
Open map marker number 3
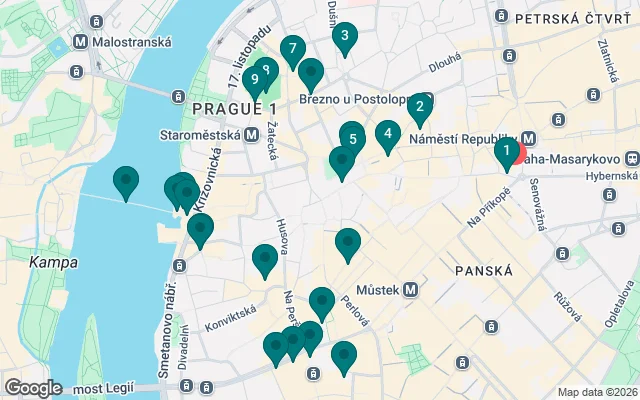coord(345,38)
